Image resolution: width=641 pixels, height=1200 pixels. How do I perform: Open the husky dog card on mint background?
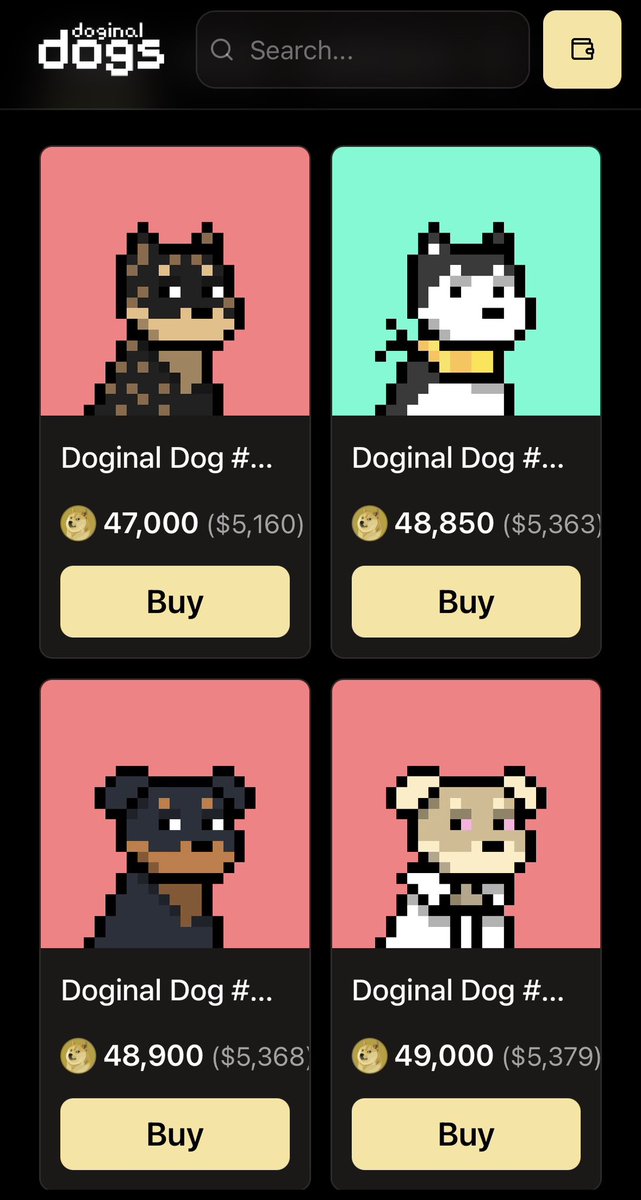[466, 282]
